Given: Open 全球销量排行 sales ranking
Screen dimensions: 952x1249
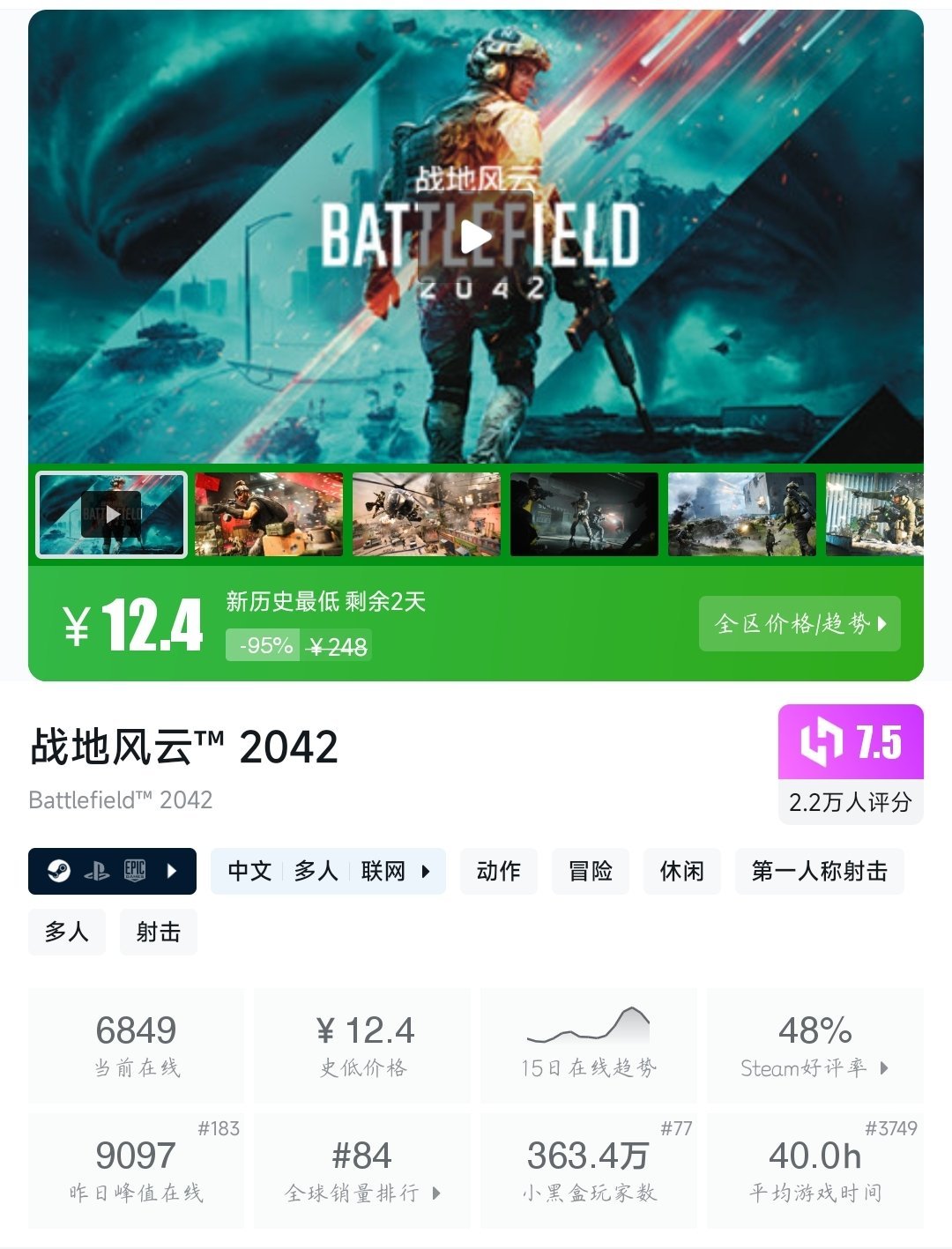Looking at the screenshot, I should click(362, 1170).
